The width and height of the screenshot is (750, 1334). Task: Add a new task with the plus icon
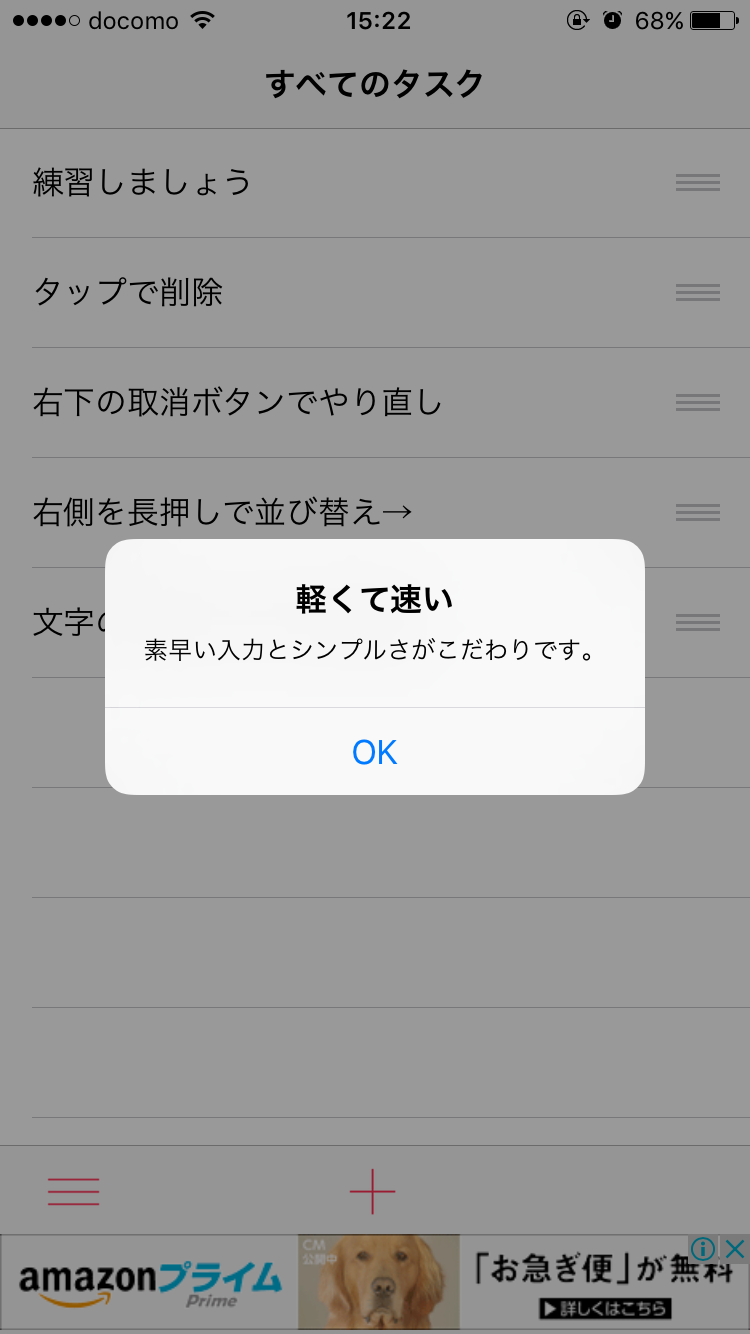[x=373, y=1192]
